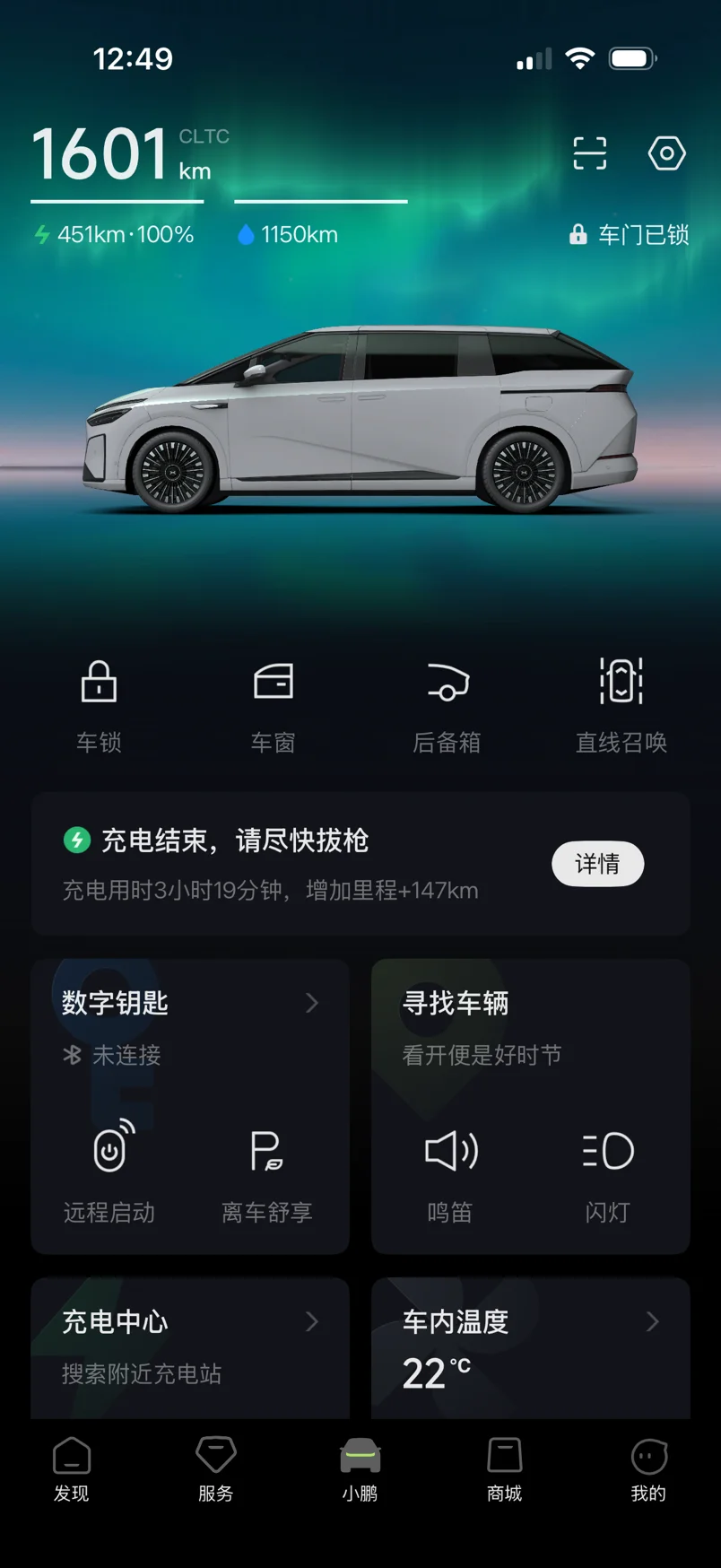Tap 远程启动 remote start

(x=109, y=1172)
